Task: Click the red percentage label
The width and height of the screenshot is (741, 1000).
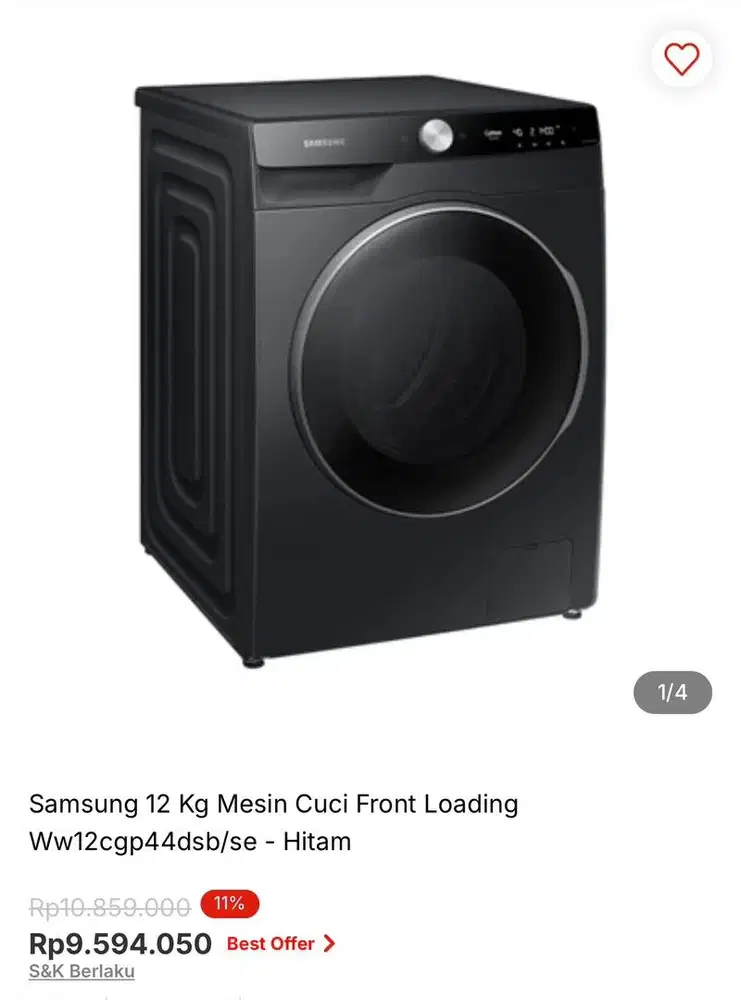Action: [x=229, y=904]
